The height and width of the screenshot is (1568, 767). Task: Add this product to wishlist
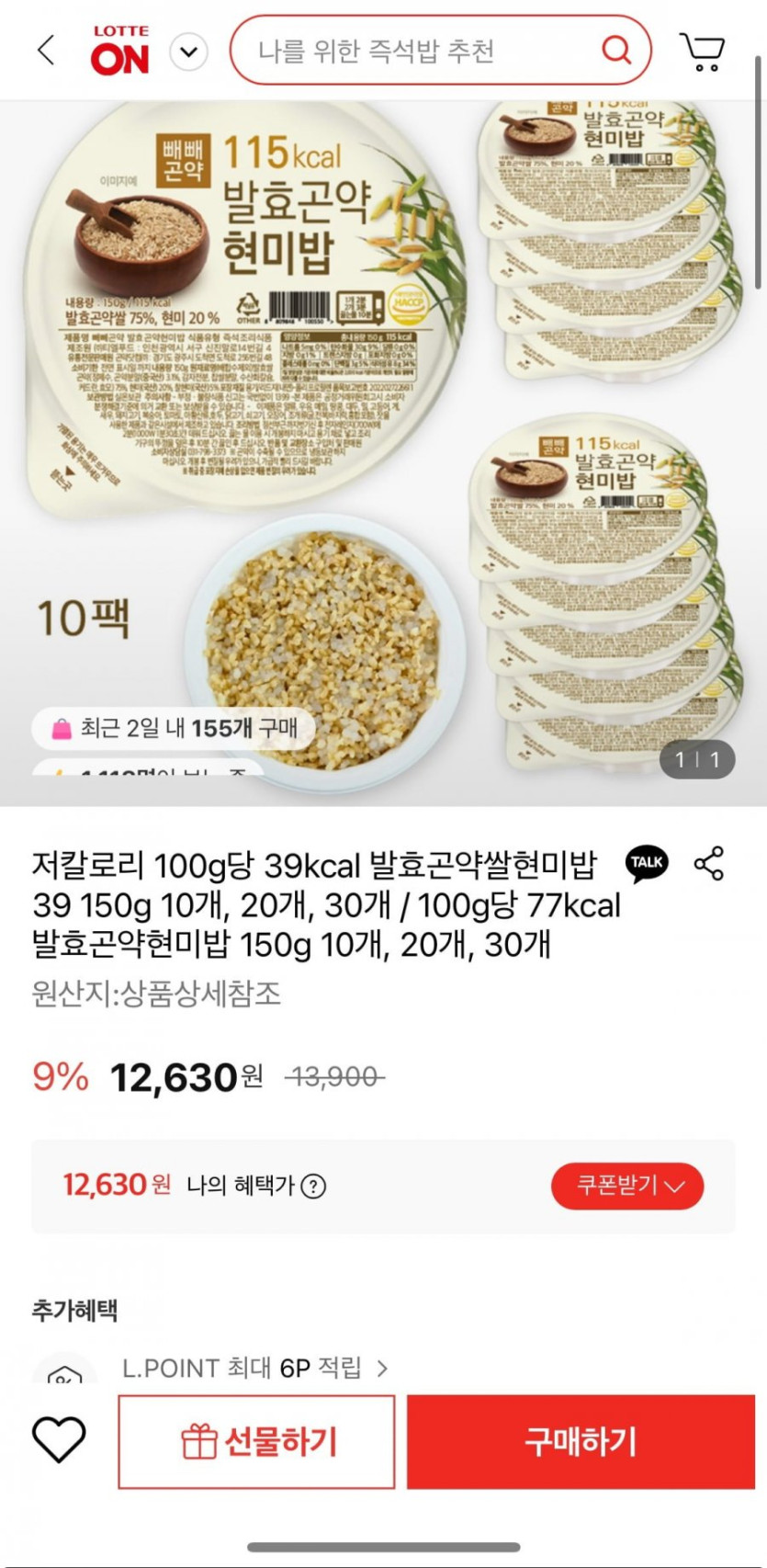point(59,1440)
